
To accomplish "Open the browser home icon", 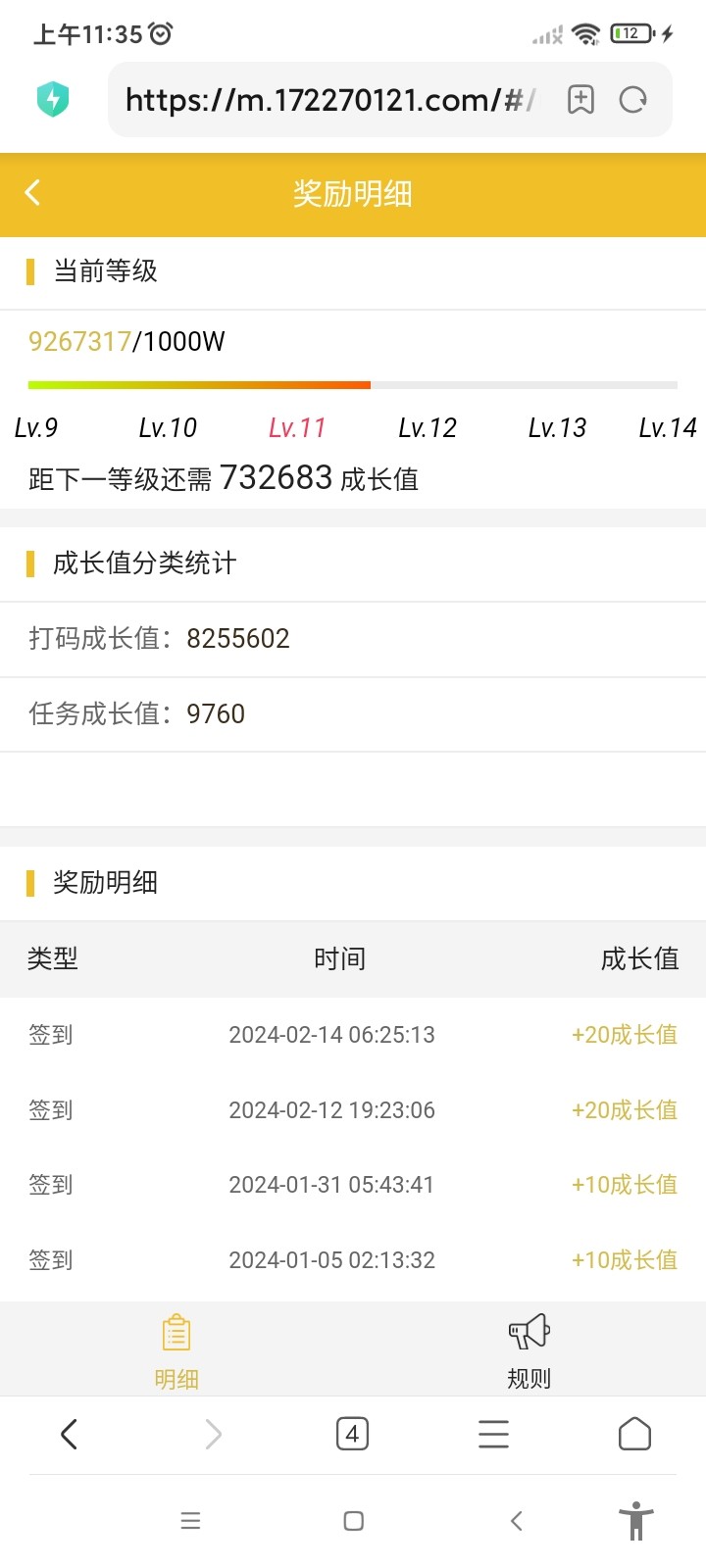I will click(x=634, y=1433).
